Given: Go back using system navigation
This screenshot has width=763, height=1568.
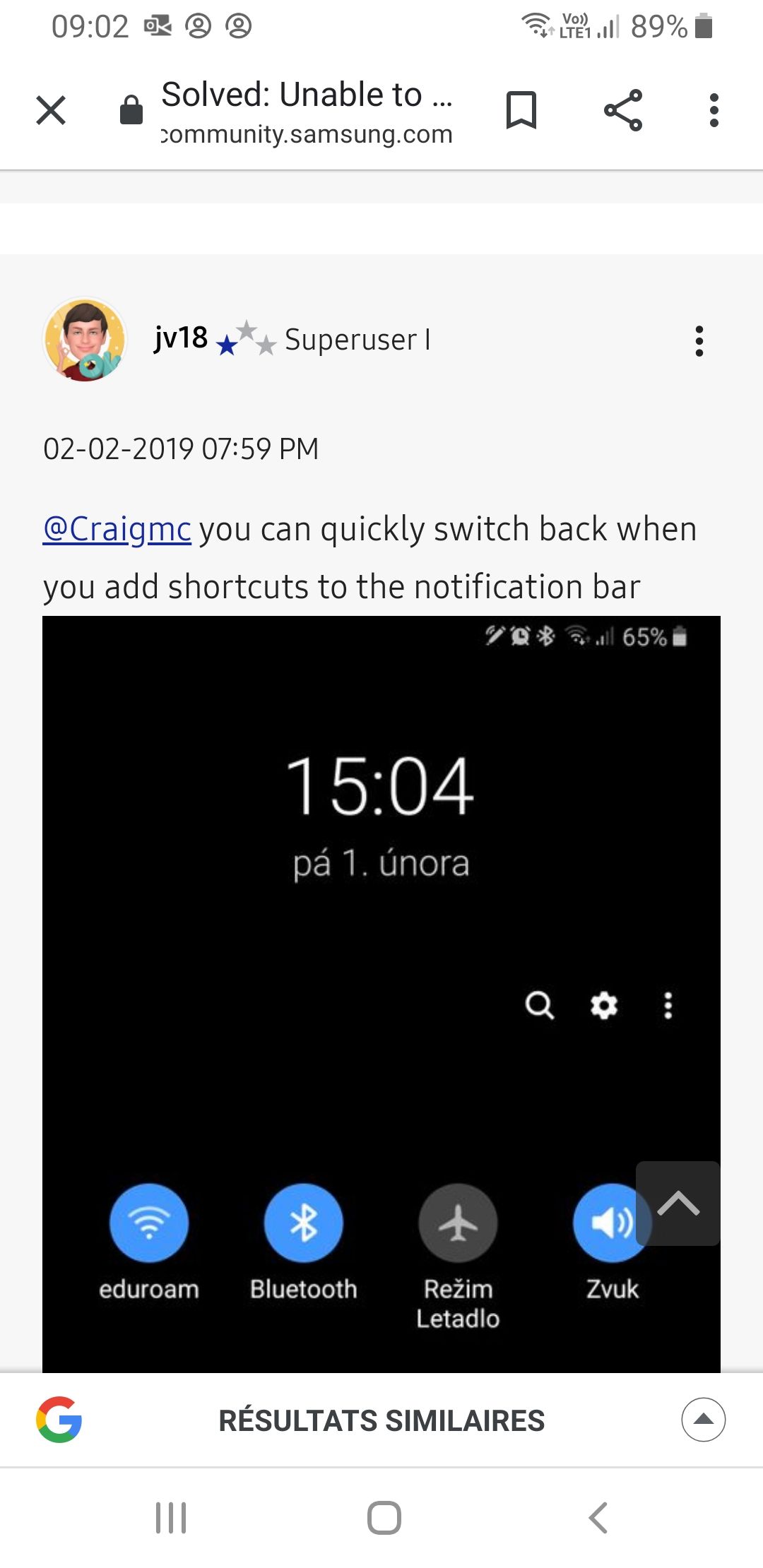Looking at the screenshot, I should 598,1517.
